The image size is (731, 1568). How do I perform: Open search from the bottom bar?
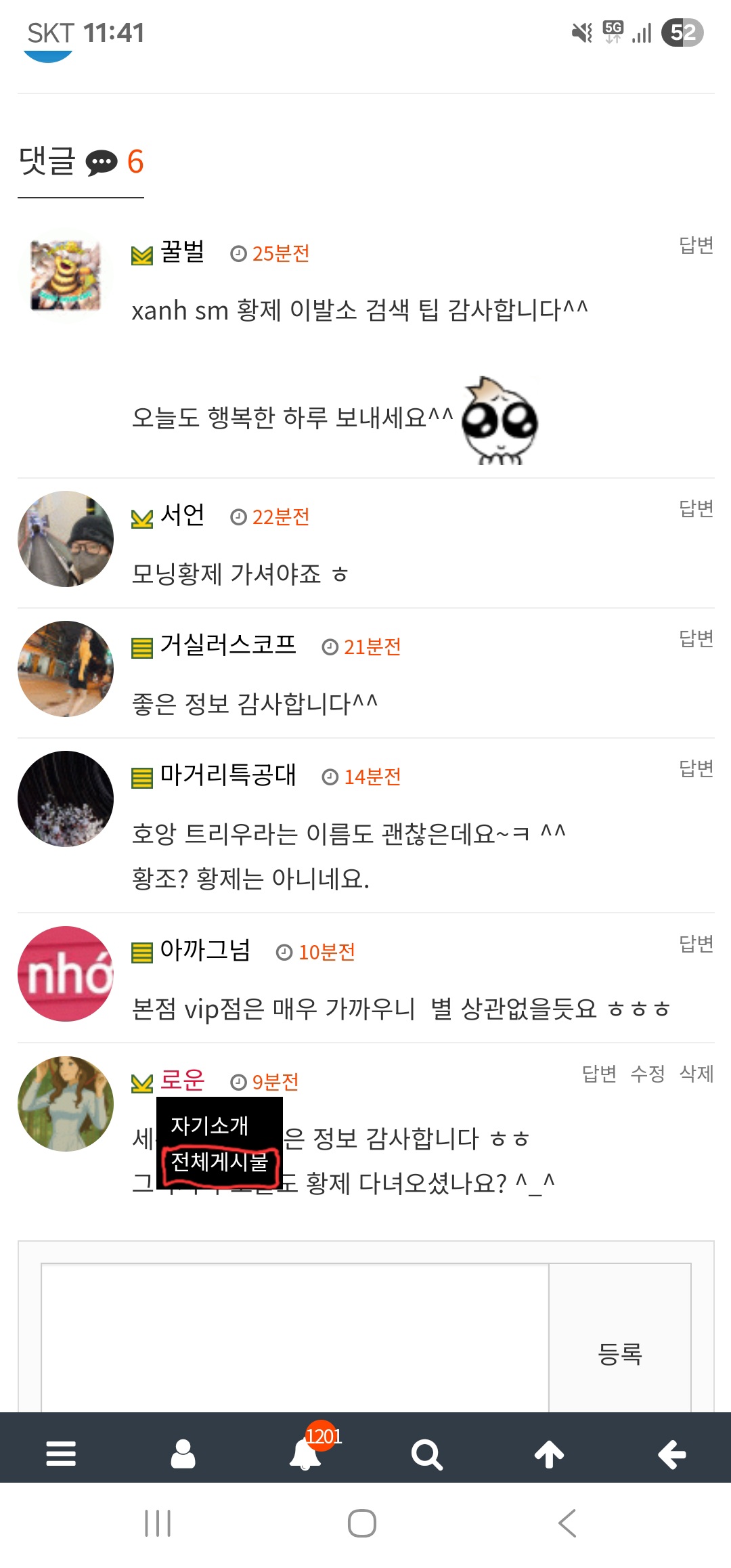pyautogui.click(x=427, y=1454)
